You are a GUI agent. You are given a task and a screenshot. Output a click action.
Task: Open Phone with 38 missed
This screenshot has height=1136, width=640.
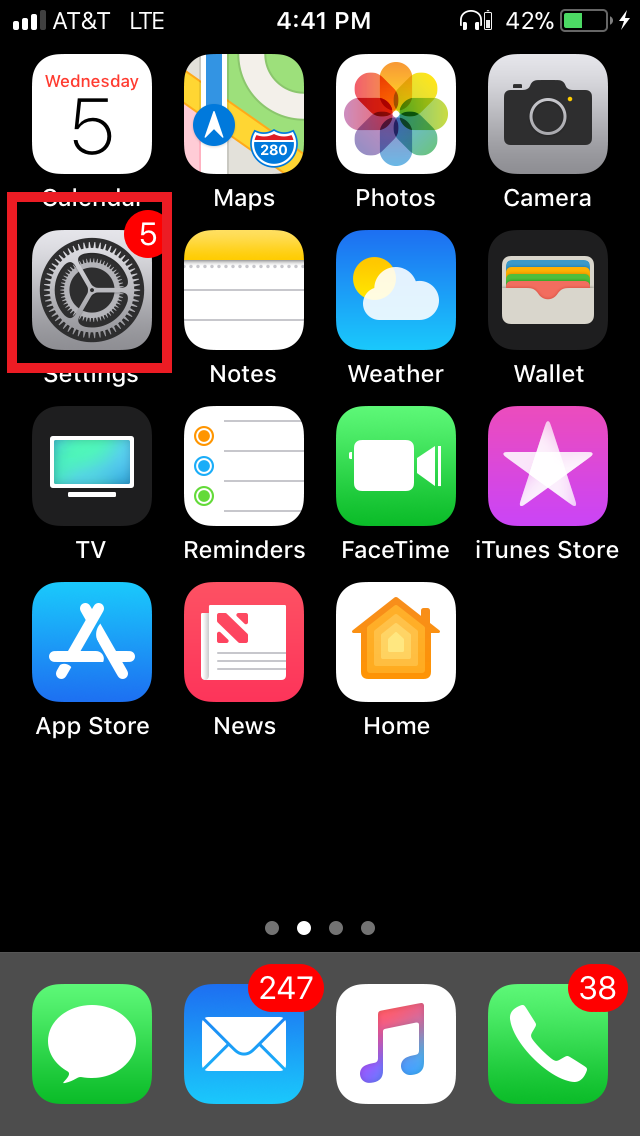tap(548, 1044)
